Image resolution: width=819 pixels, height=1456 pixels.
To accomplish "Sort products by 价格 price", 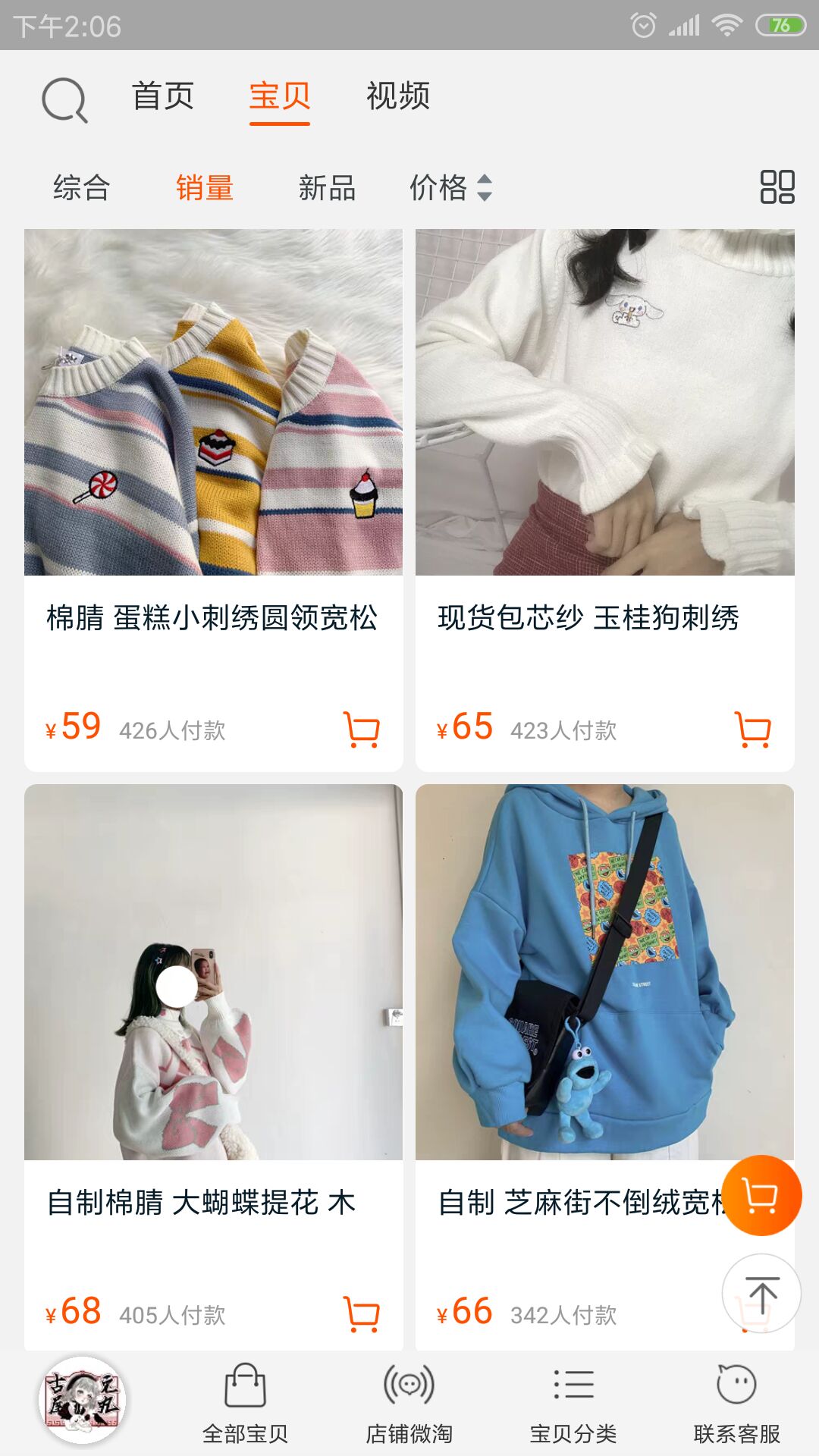I will 440,189.
